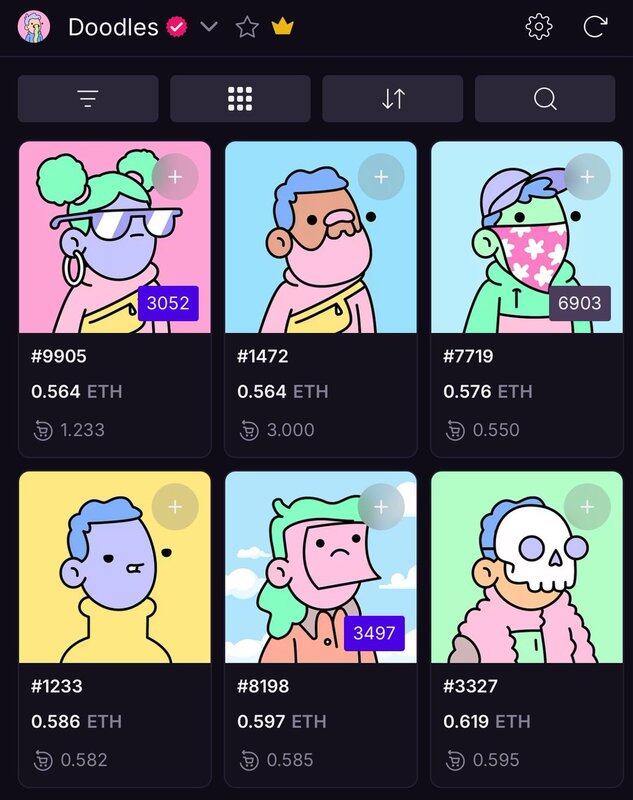Screen dimensions: 633x800
Task: Tap plus on Doodle #8198
Action: coord(380,507)
